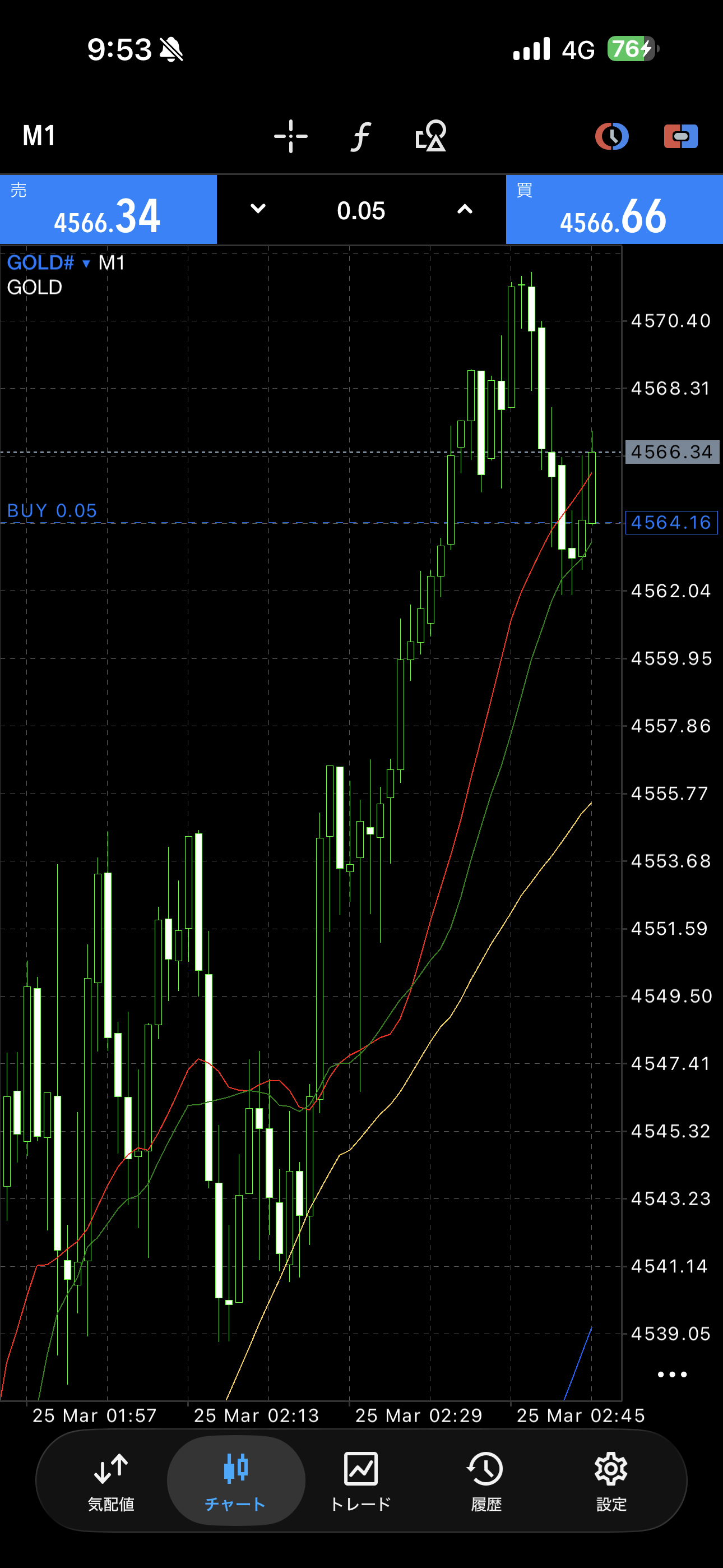Activate the crosshair cursor tool
The image size is (723, 1568).
point(290,136)
